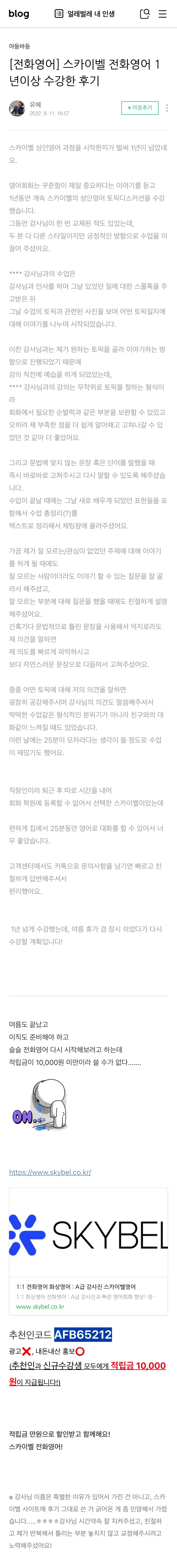Image resolution: width=177 pixels, height=1568 pixels.
Task: Go to the Naver blog home logo
Action: [19, 14]
